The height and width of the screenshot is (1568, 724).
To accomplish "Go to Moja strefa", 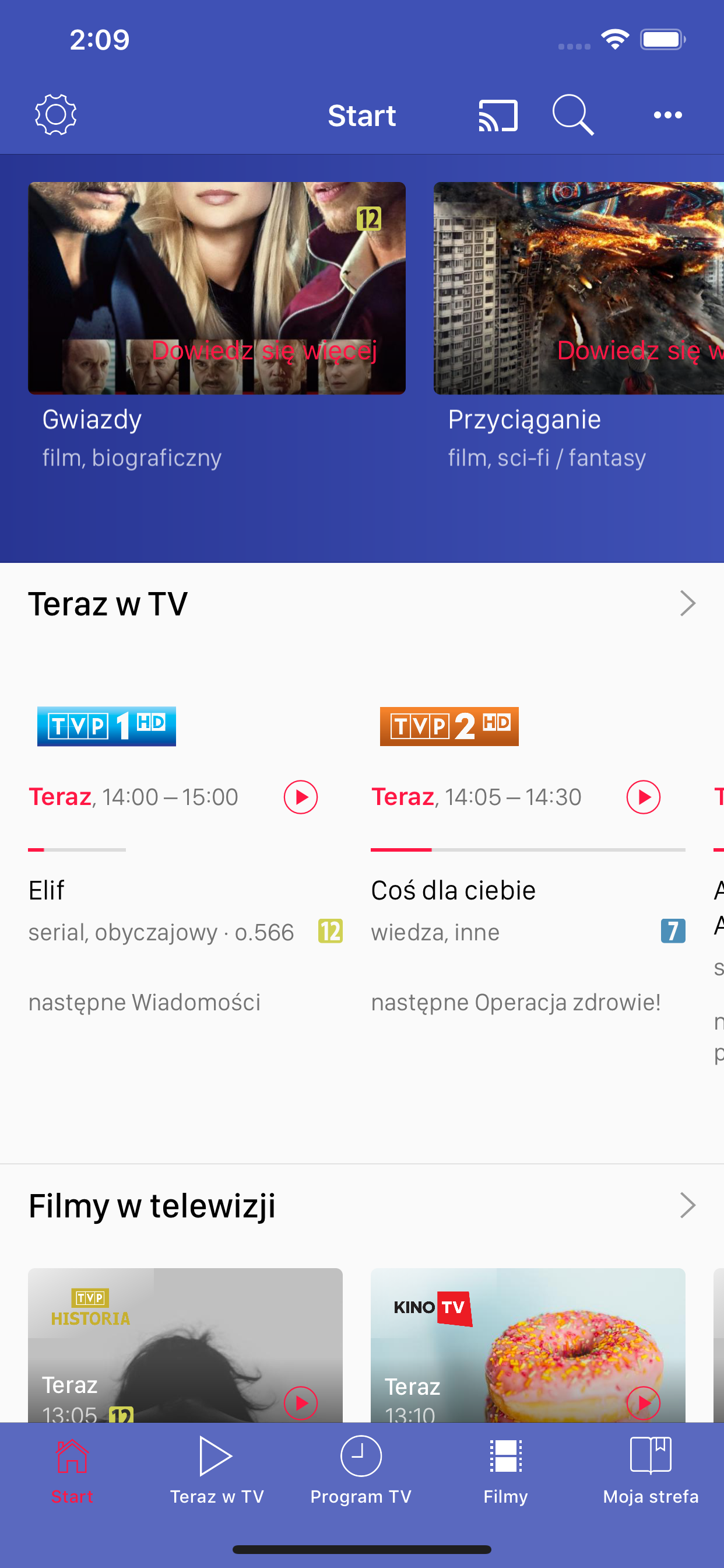I will [650, 1473].
